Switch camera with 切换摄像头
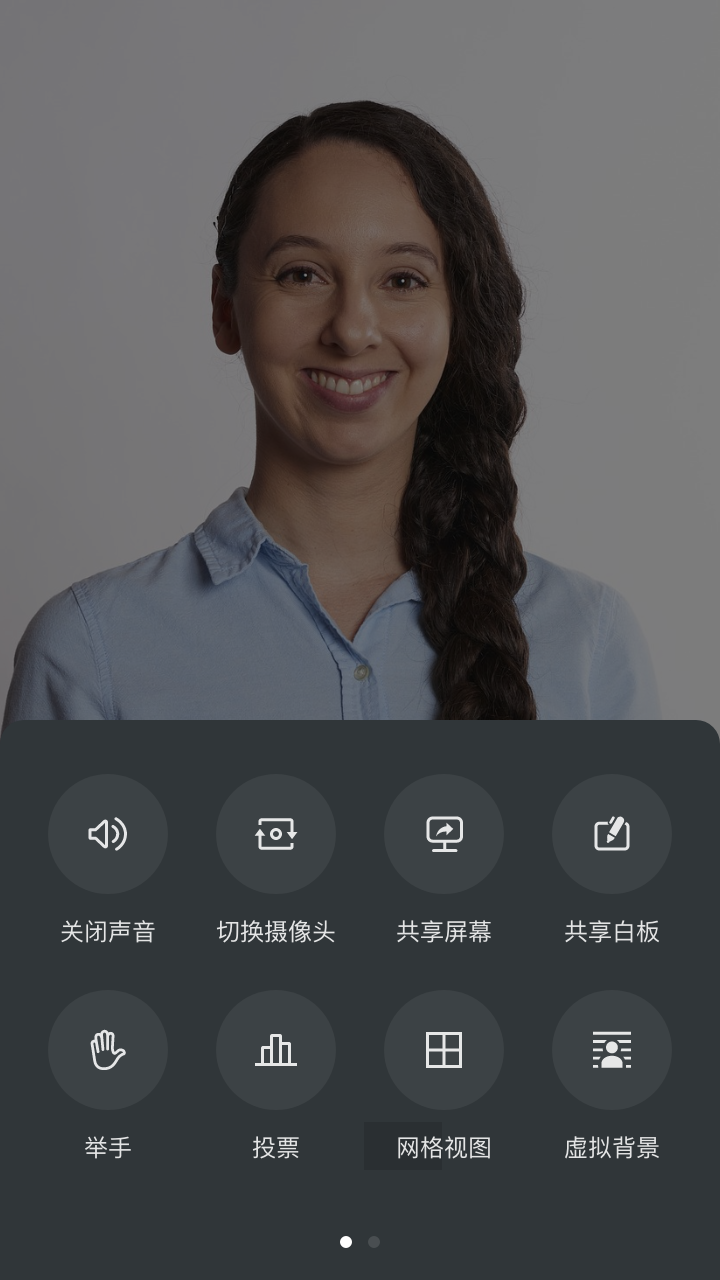The height and width of the screenshot is (1280, 720). (x=276, y=834)
